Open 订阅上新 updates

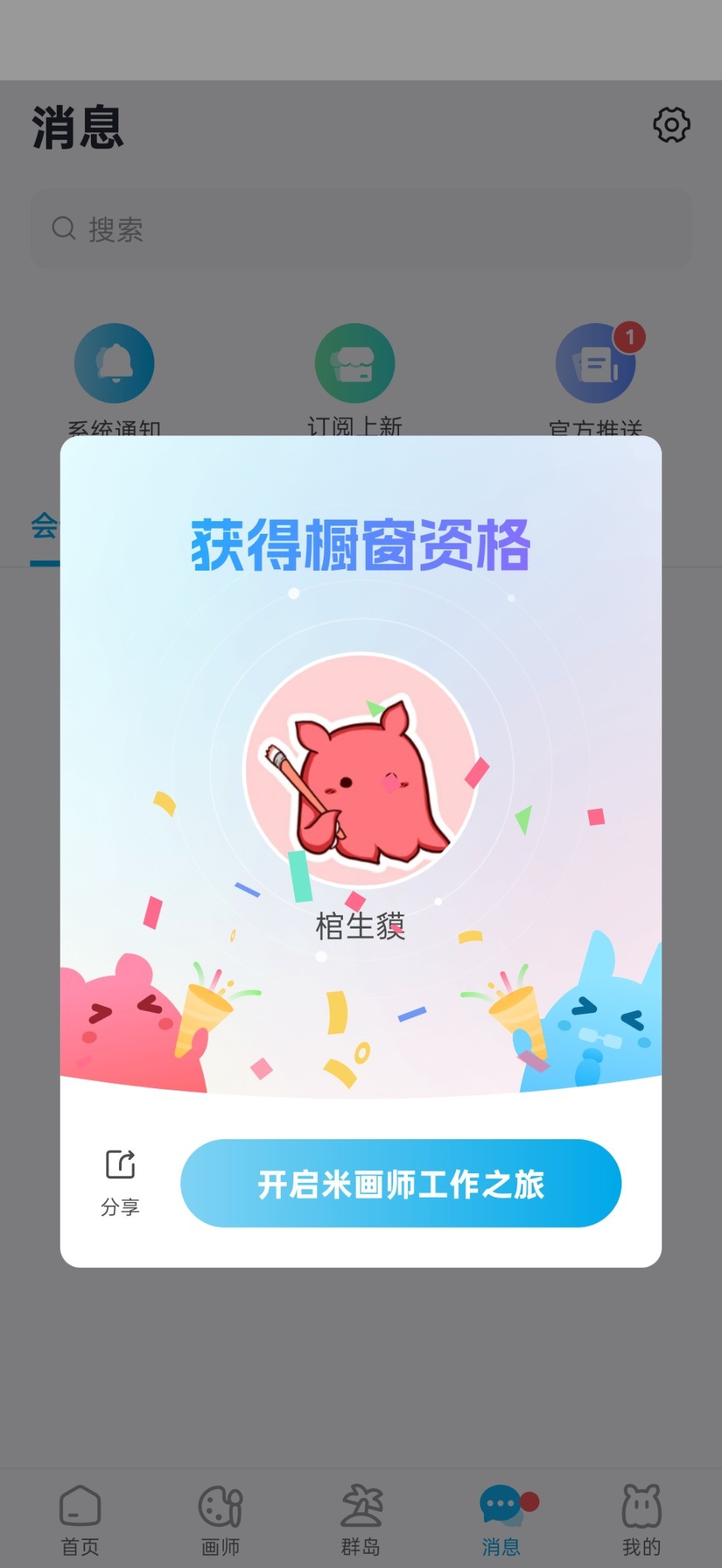tap(355, 379)
